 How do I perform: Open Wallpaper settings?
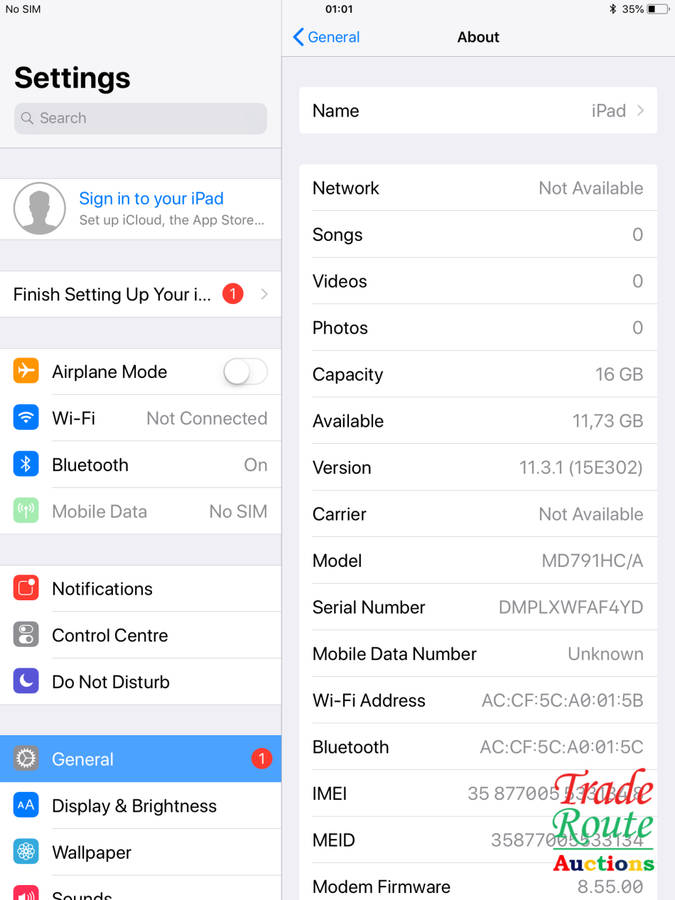[x=140, y=852]
